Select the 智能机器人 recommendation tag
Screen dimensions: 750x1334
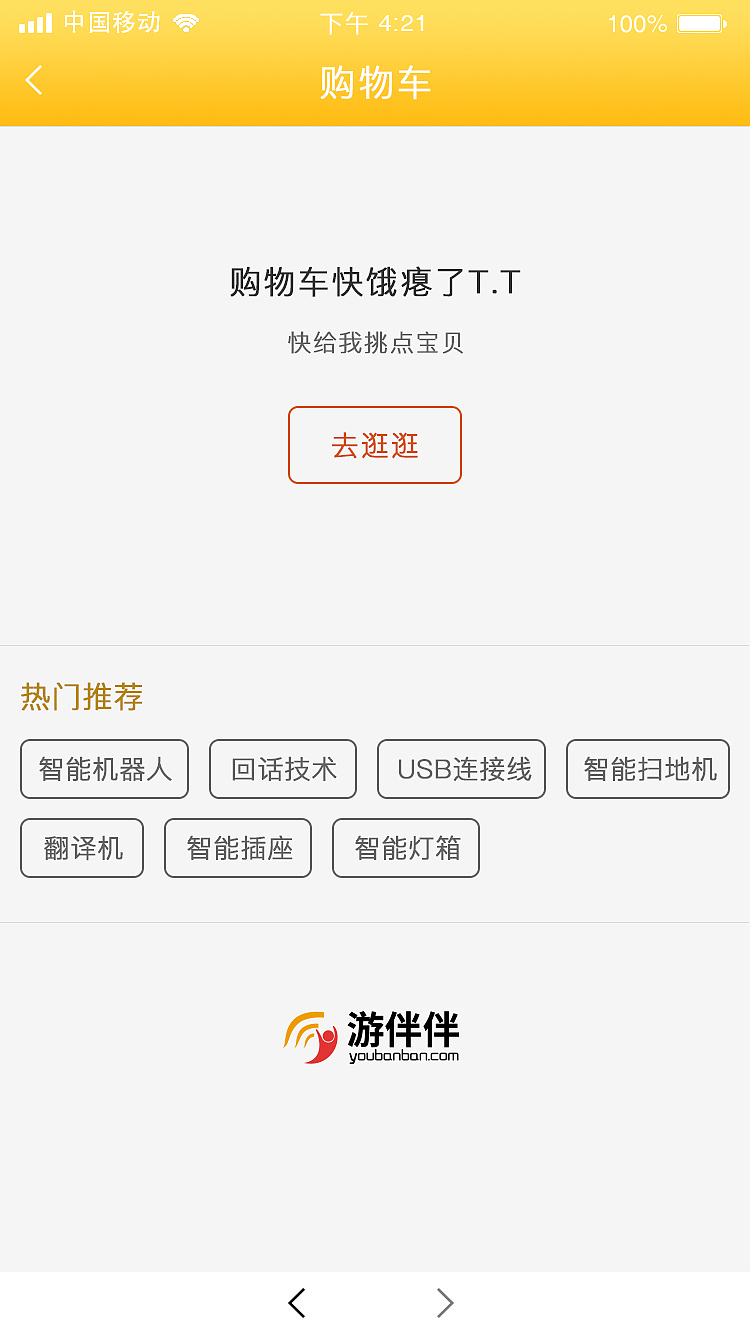tap(104, 769)
